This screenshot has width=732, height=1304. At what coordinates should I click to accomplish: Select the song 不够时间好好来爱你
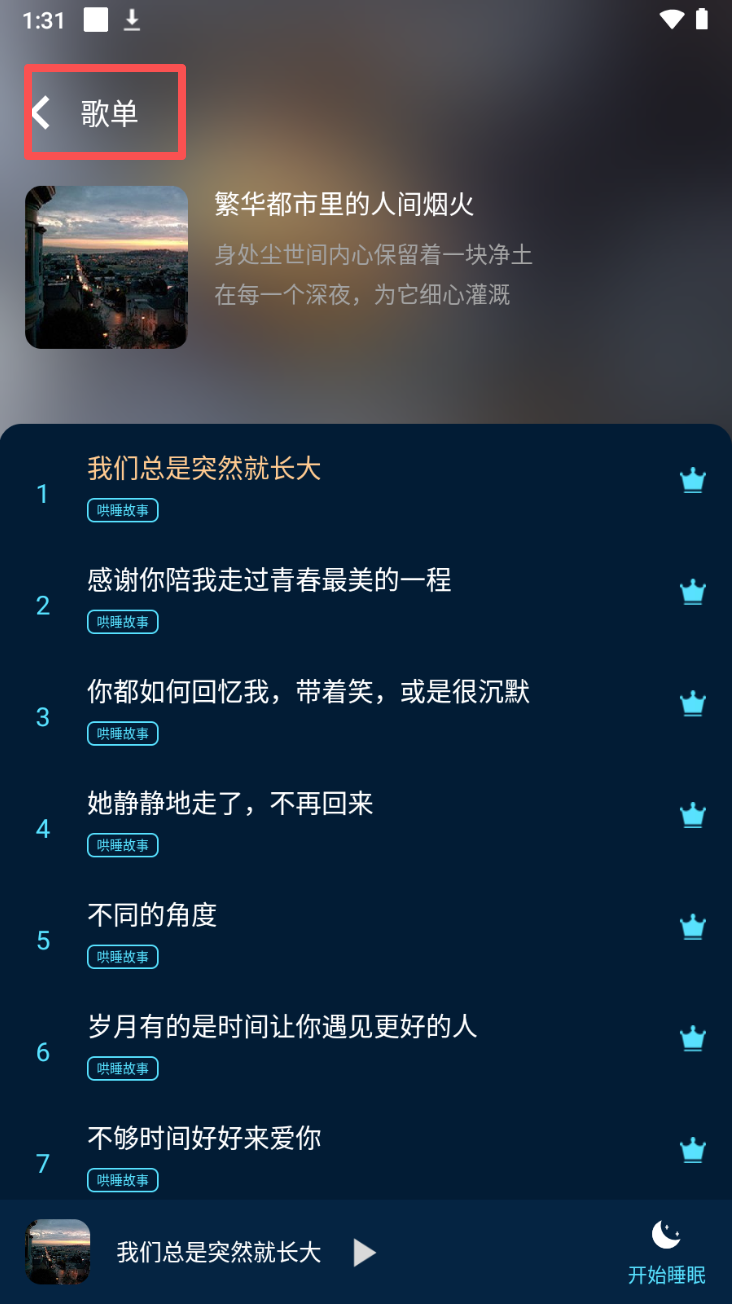point(204,1138)
